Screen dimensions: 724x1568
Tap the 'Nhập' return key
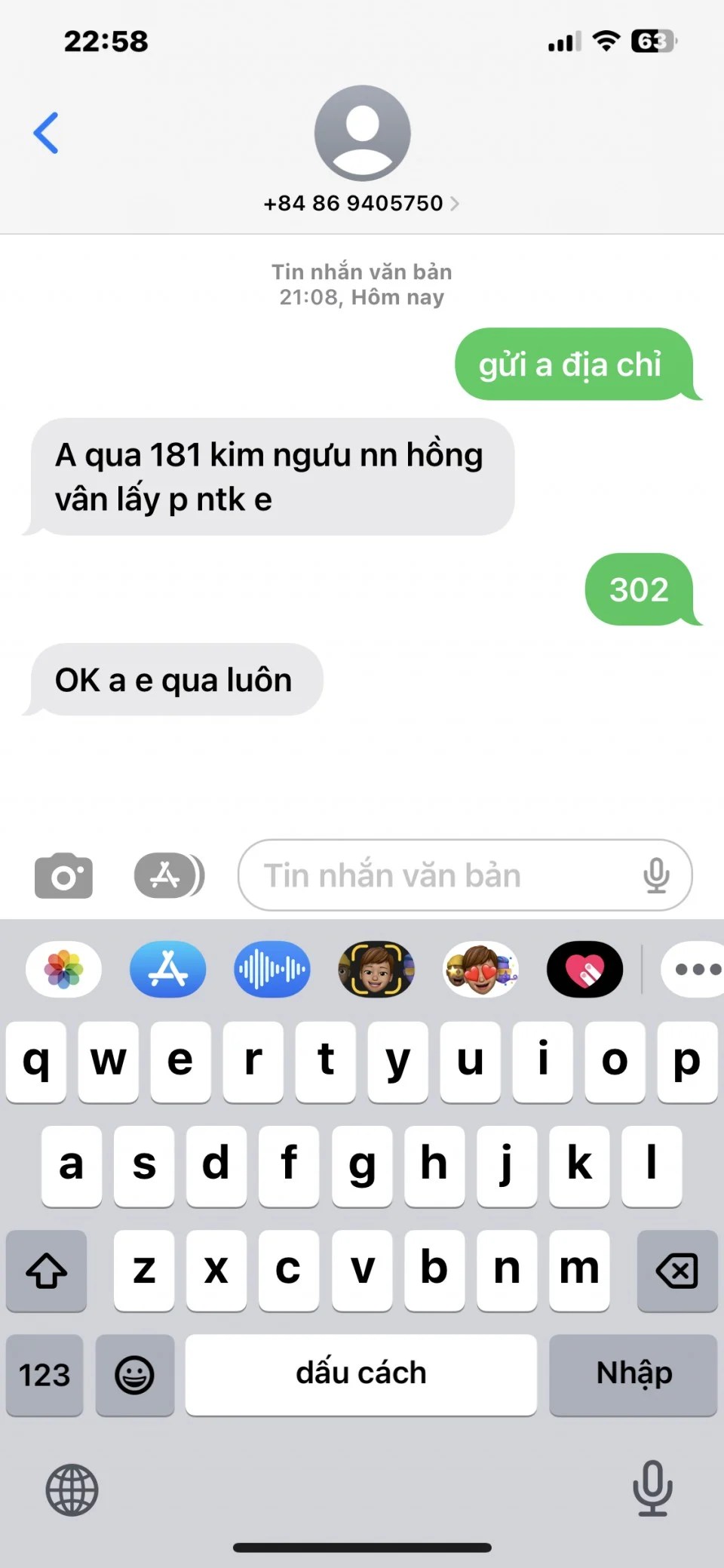click(x=633, y=1375)
